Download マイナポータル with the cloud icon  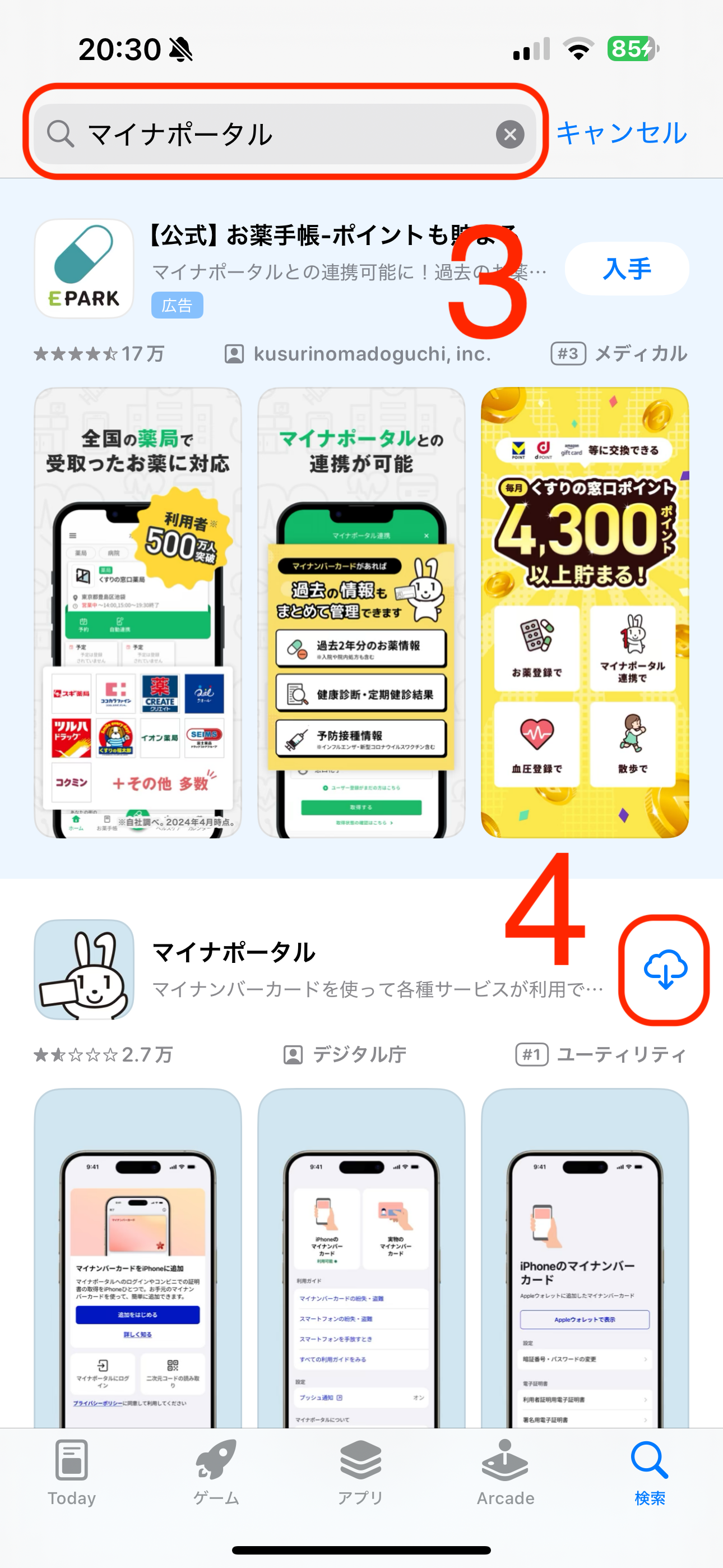tap(665, 970)
